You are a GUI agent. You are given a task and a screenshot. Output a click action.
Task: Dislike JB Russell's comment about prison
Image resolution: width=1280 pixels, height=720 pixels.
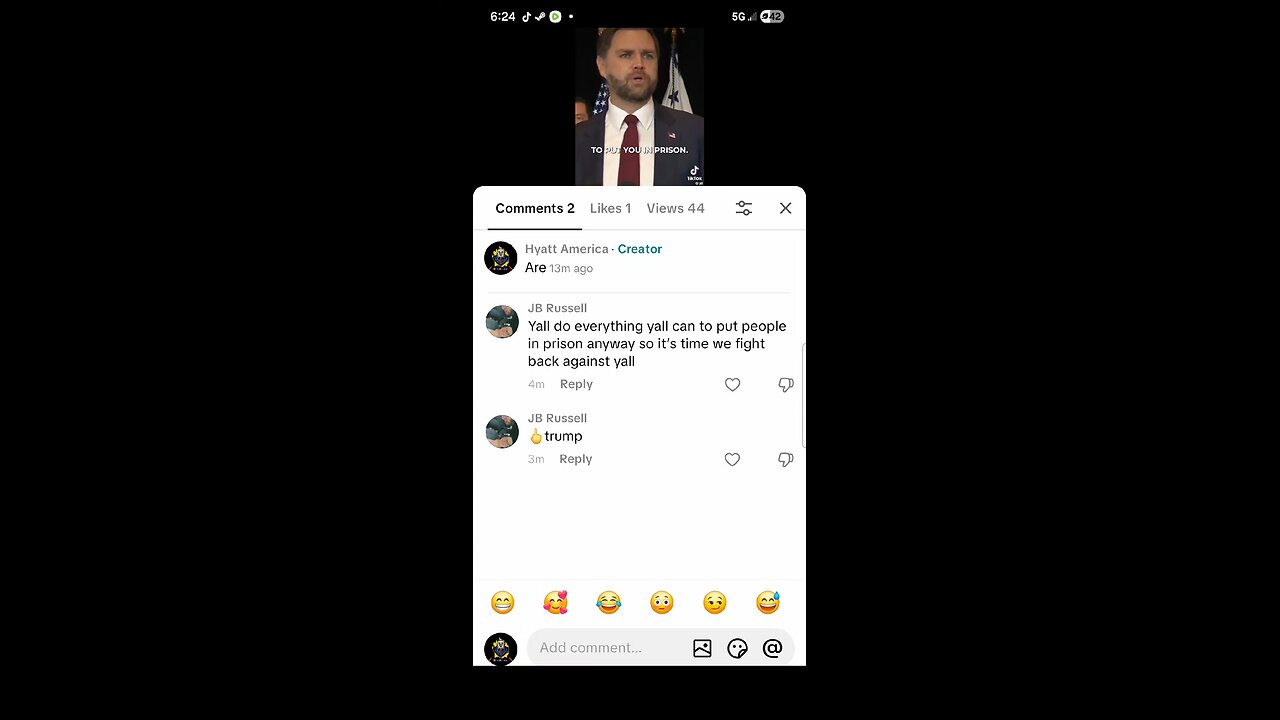pos(786,385)
